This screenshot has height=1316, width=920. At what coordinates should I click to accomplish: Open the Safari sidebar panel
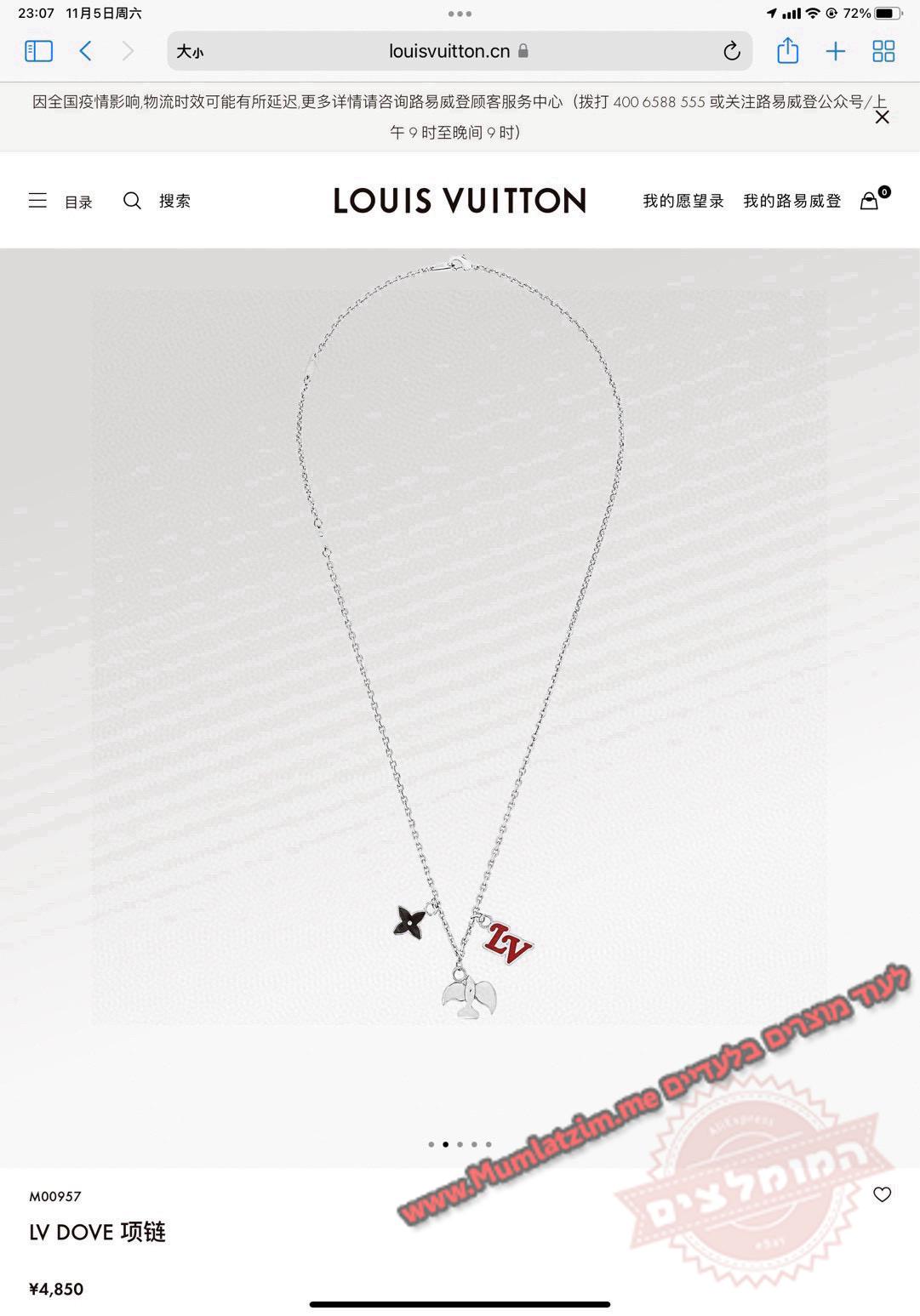point(38,51)
